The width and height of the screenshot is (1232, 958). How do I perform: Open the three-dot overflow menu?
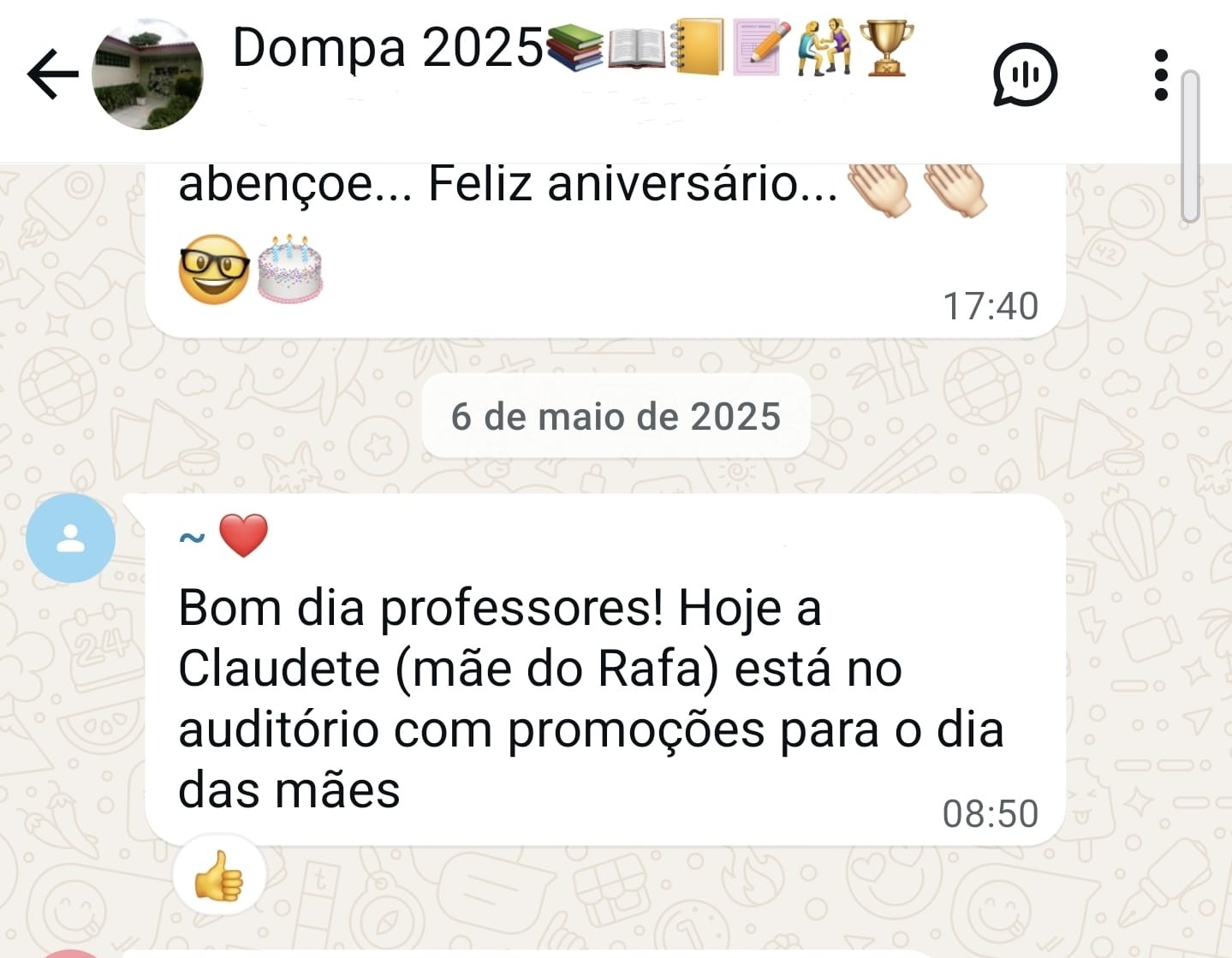(x=1161, y=74)
